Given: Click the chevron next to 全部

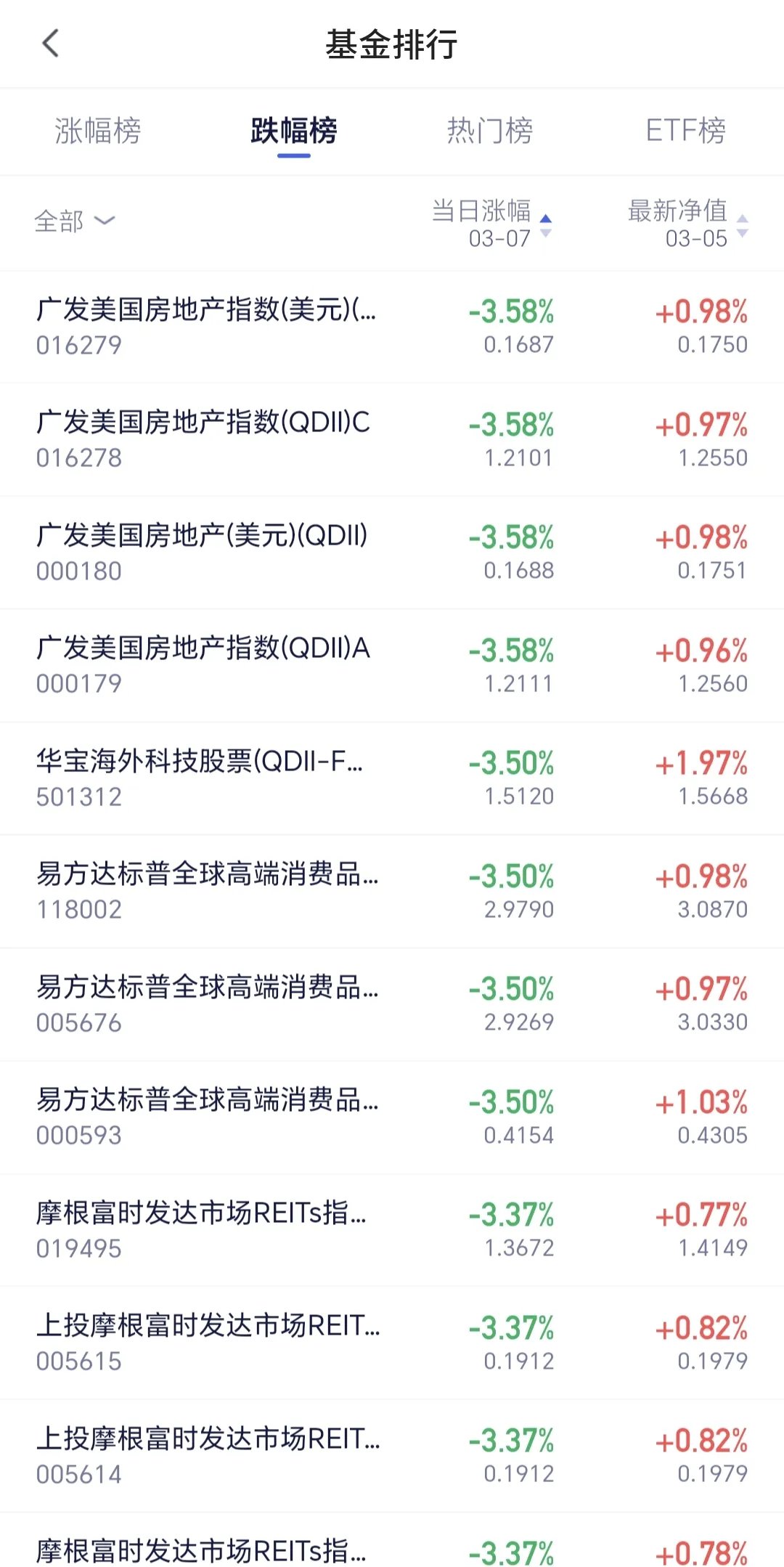Looking at the screenshot, I should click(102, 222).
